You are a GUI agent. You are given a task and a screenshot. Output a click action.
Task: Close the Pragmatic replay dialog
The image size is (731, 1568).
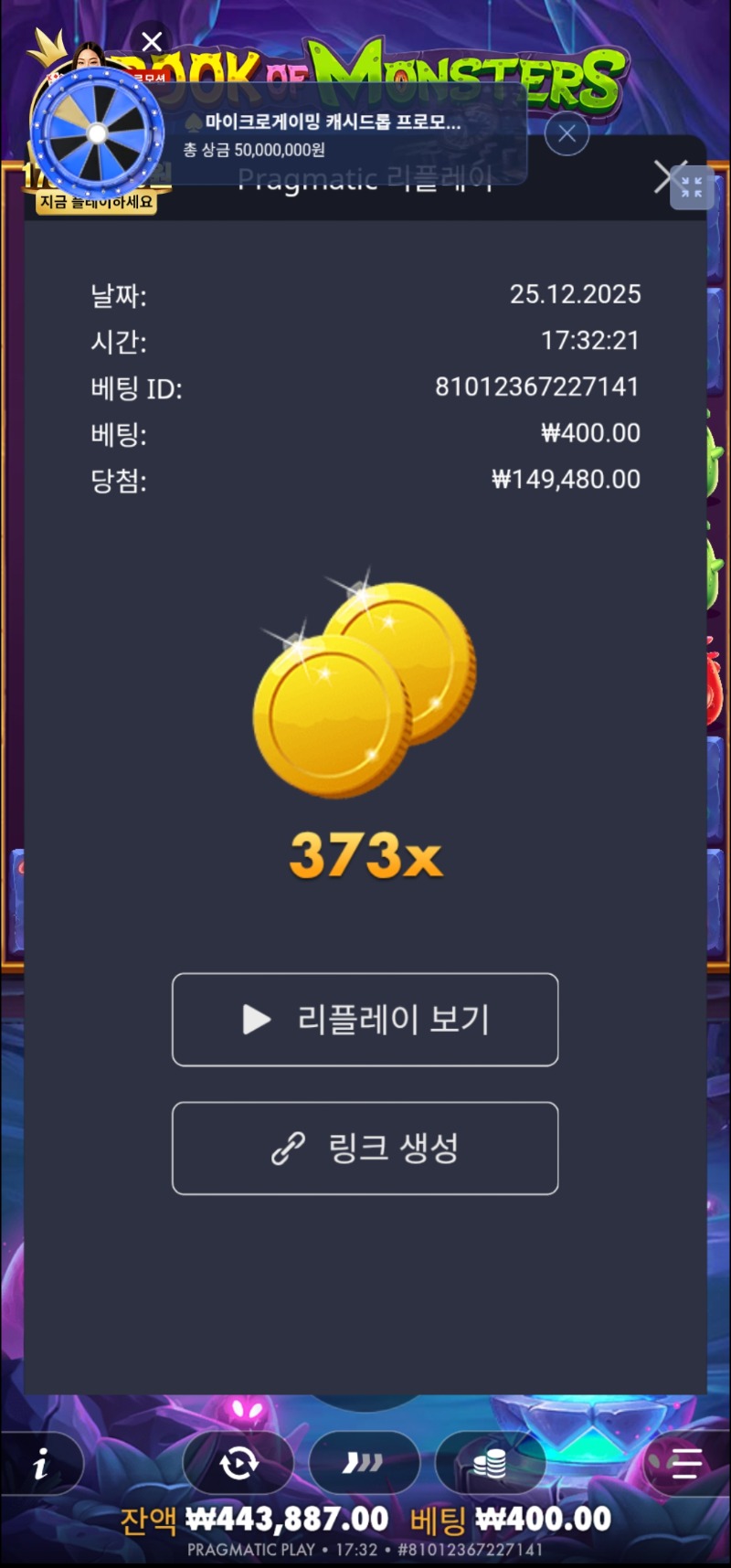667,177
